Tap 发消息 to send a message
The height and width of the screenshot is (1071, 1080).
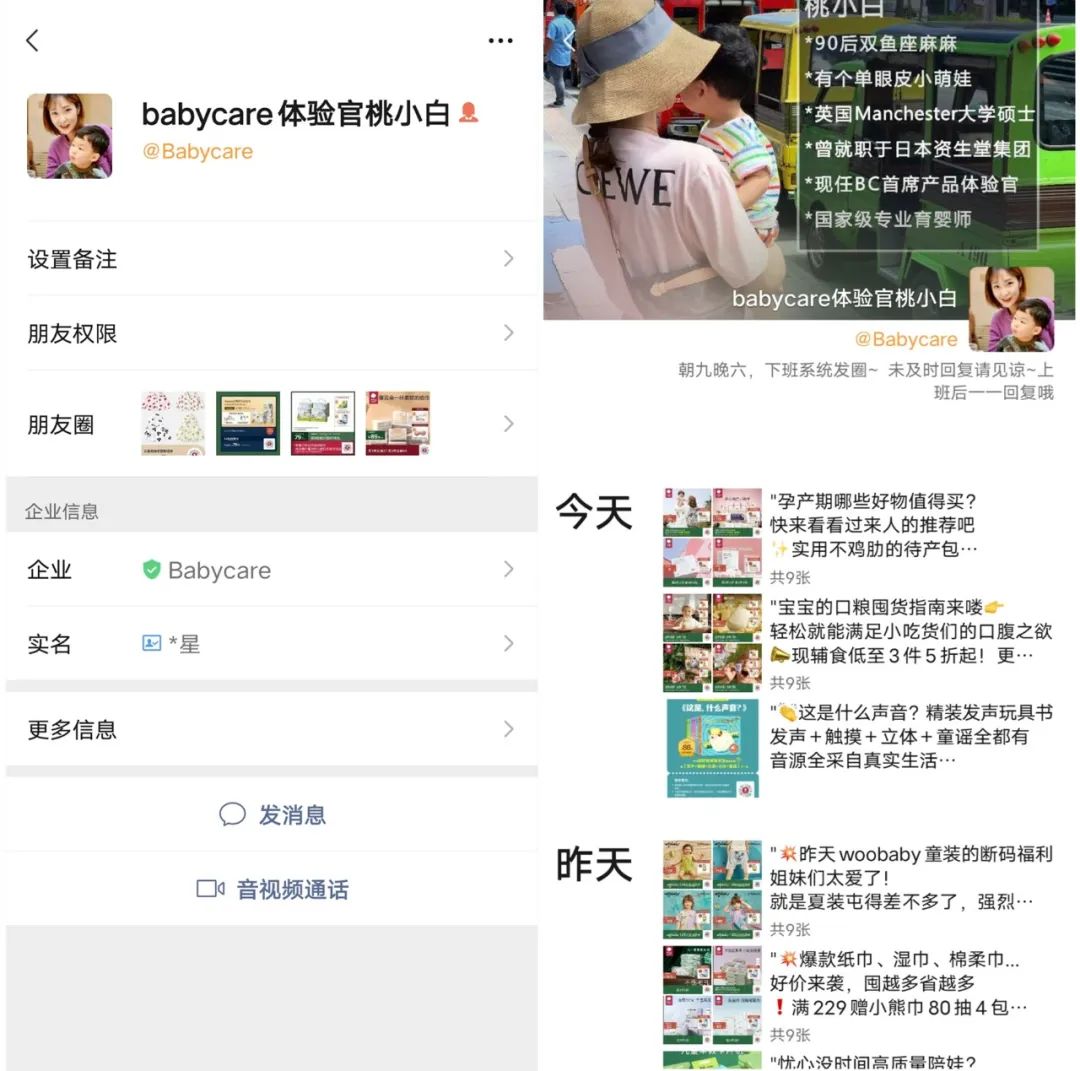click(x=272, y=815)
